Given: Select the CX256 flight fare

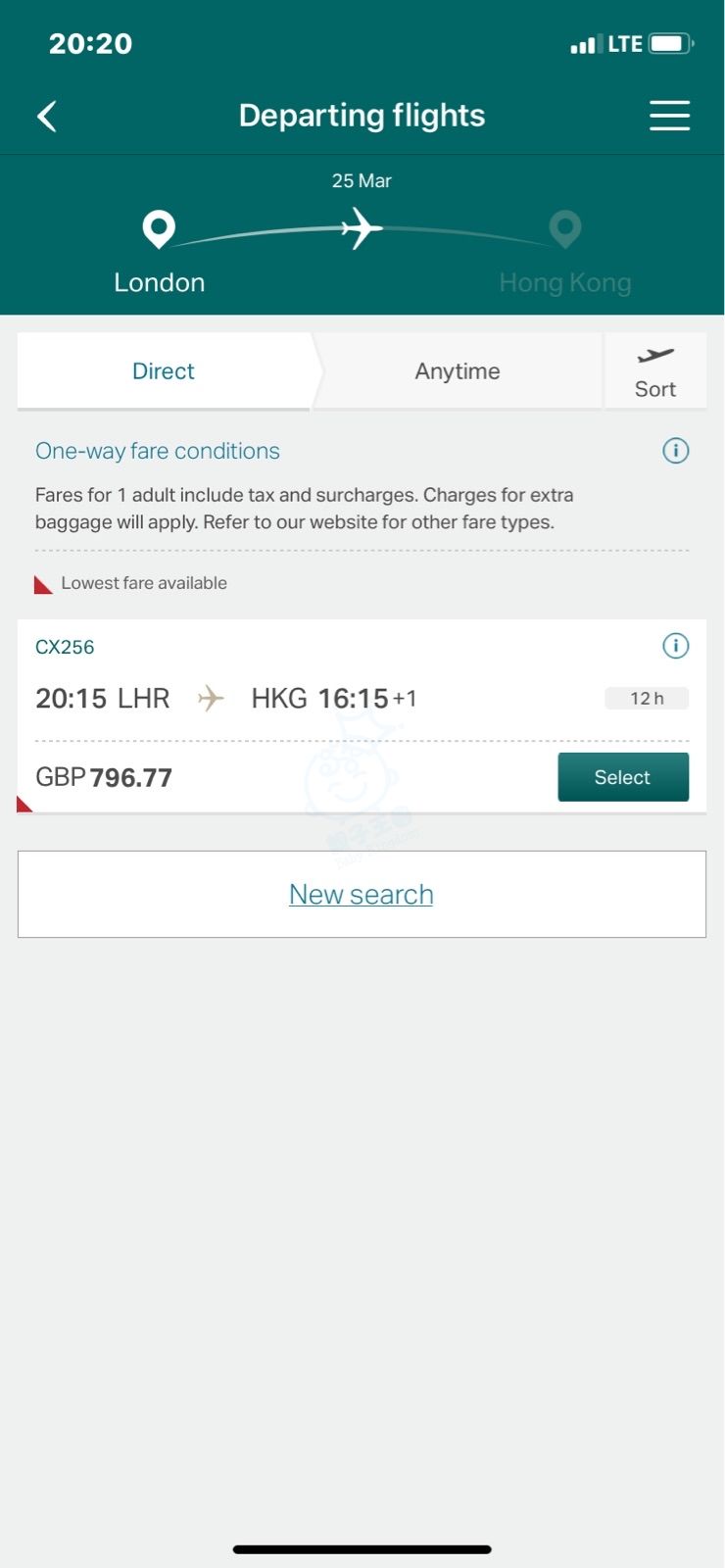Looking at the screenshot, I should click(x=623, y=777).
